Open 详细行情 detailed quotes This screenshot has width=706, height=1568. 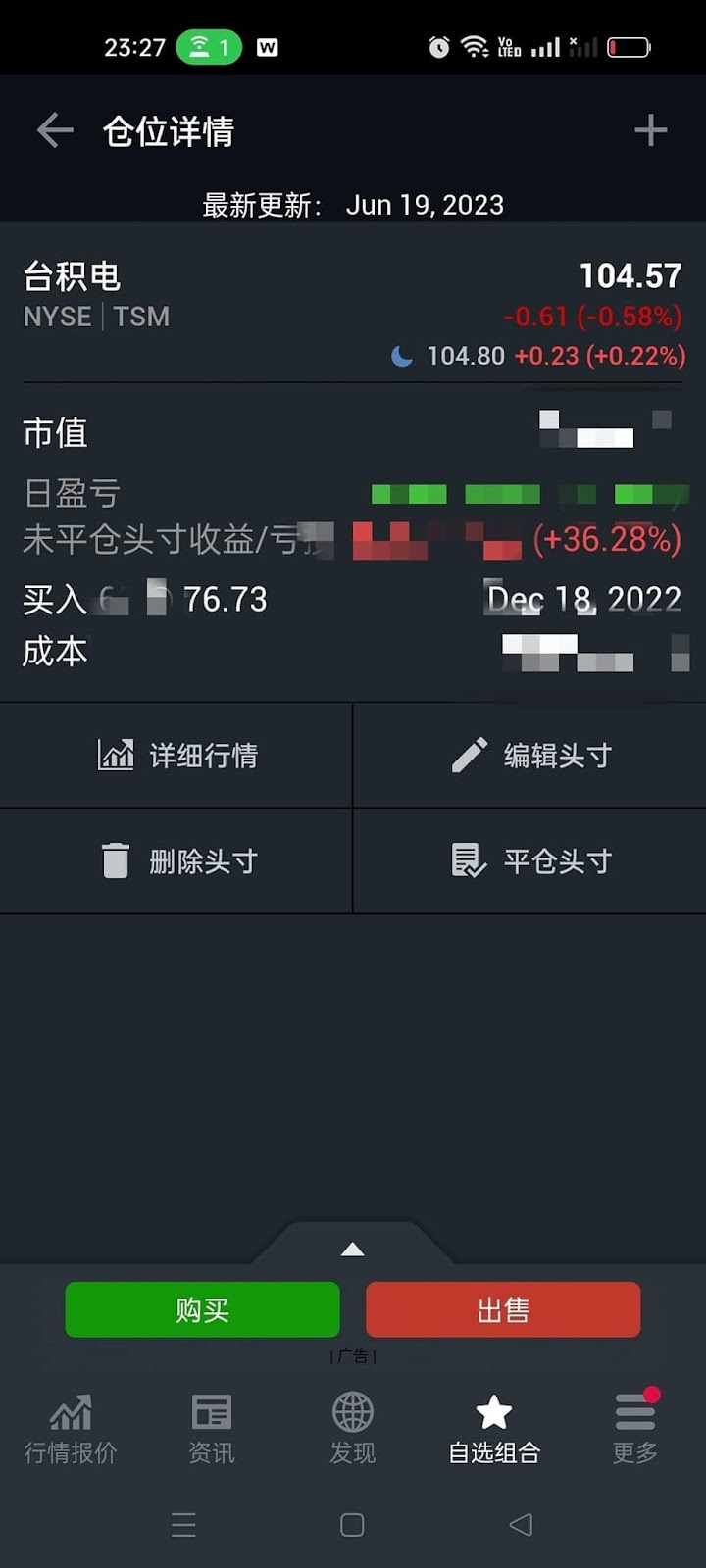pos(176,756)
